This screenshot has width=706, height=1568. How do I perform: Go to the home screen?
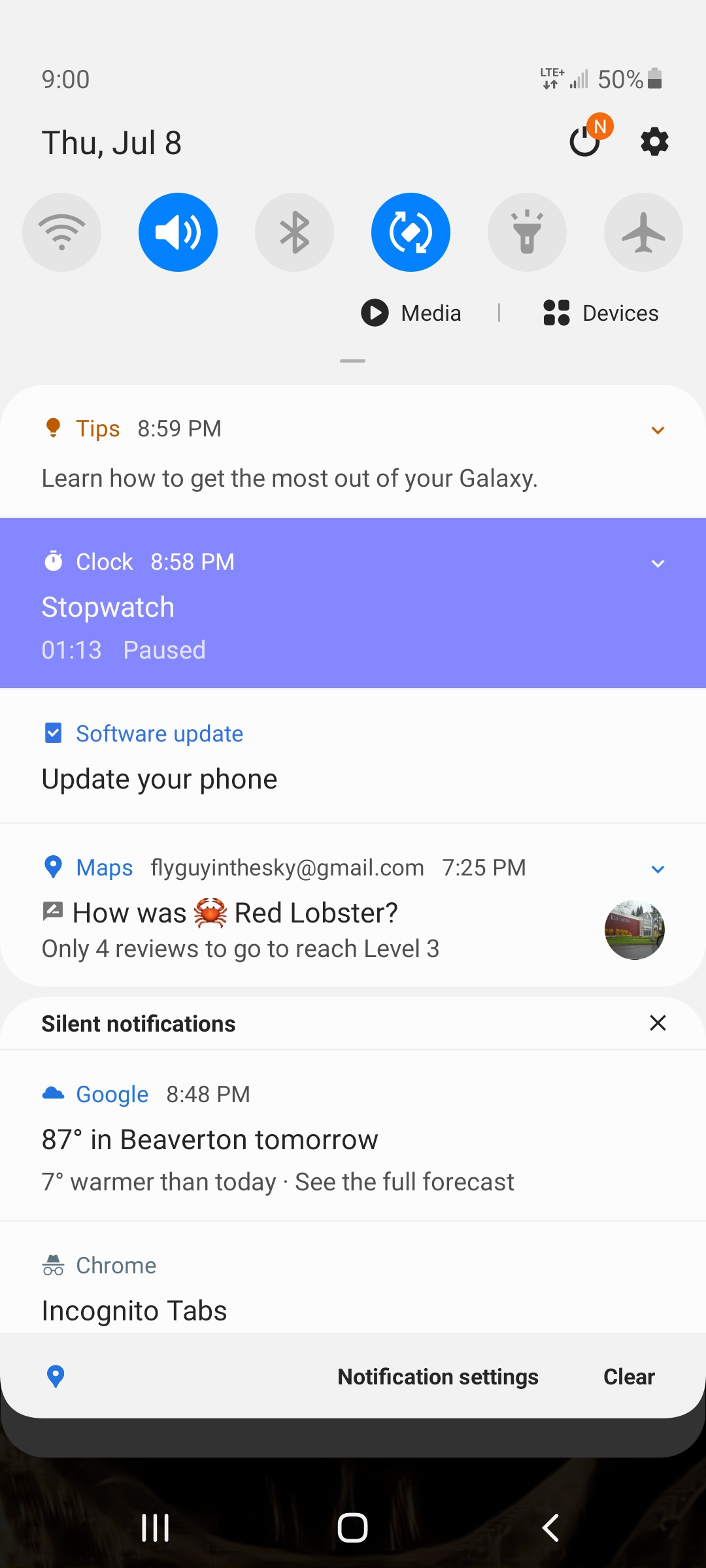[x=353, y=1527]
